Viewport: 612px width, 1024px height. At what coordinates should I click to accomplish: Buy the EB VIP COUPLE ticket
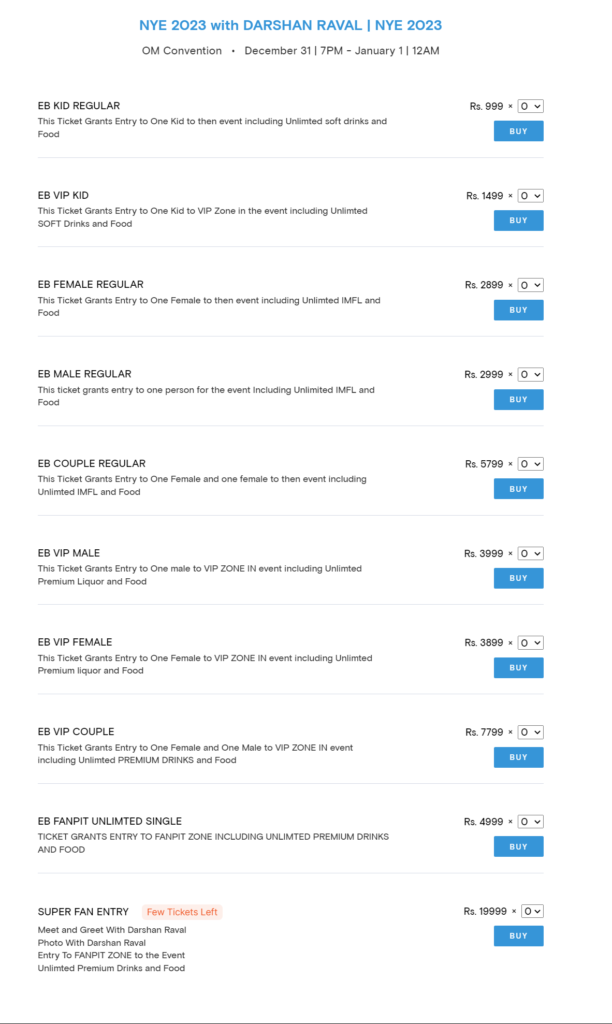coord(518,758)
